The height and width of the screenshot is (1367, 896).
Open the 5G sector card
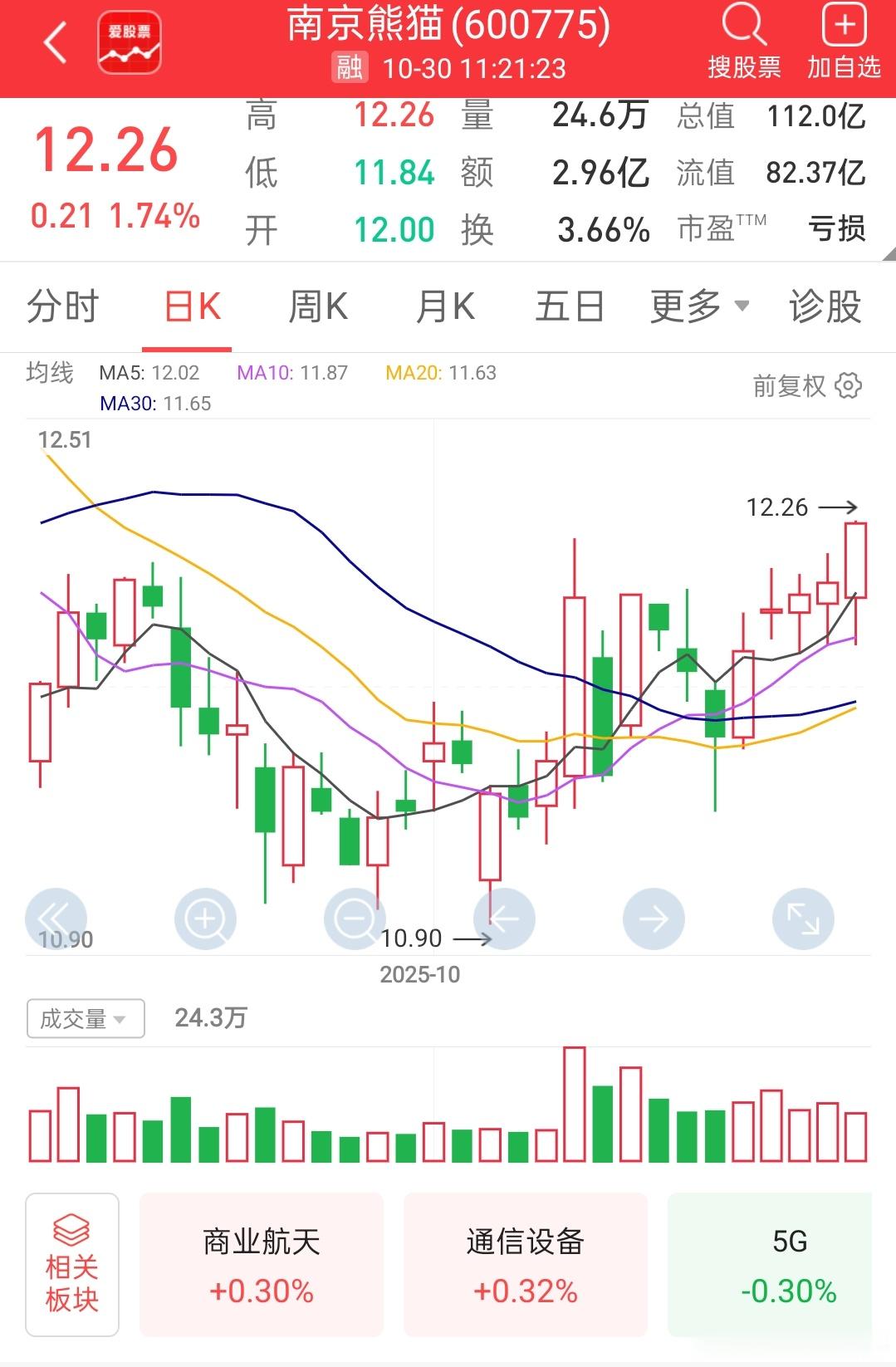click(x=770, y=1265)
